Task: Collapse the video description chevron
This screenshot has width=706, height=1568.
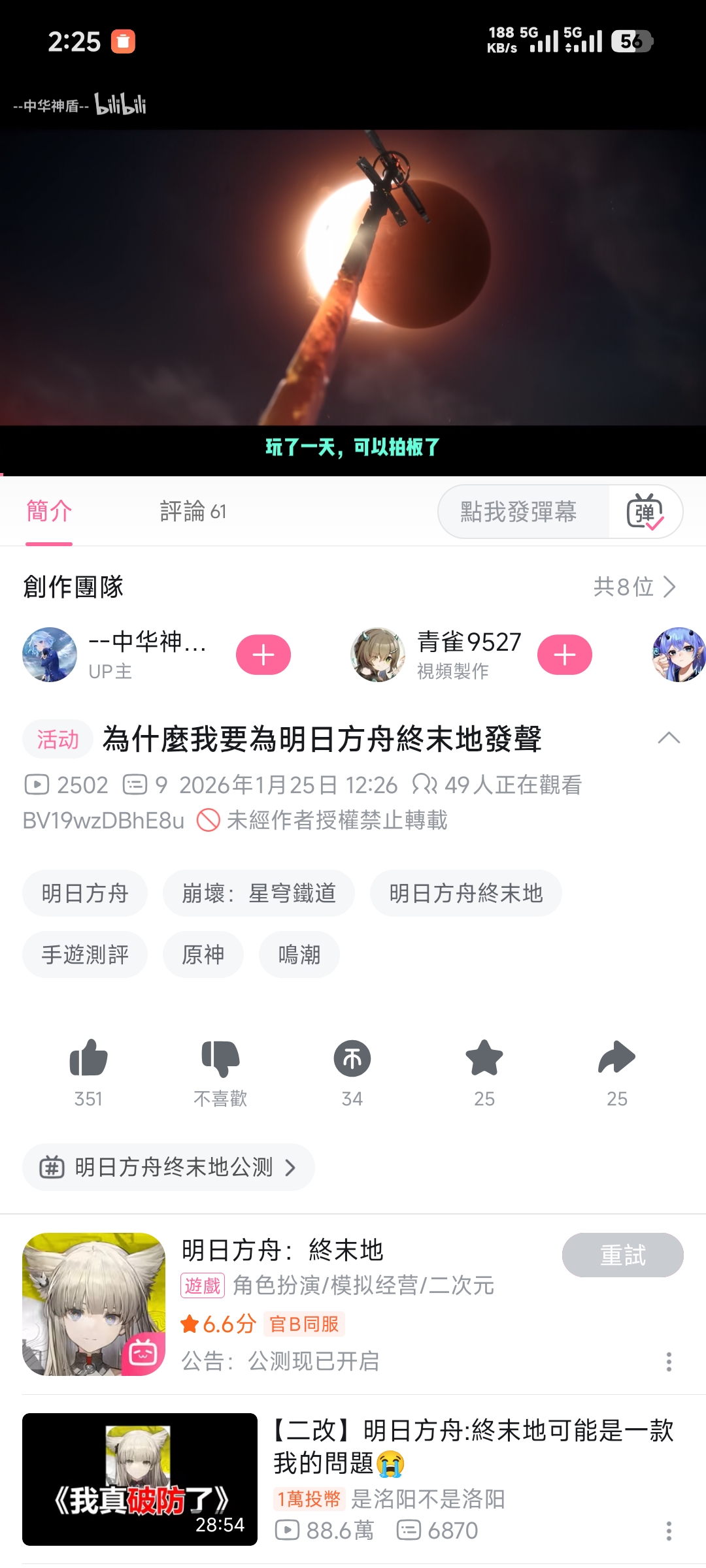Action: (x=669, y=738)
